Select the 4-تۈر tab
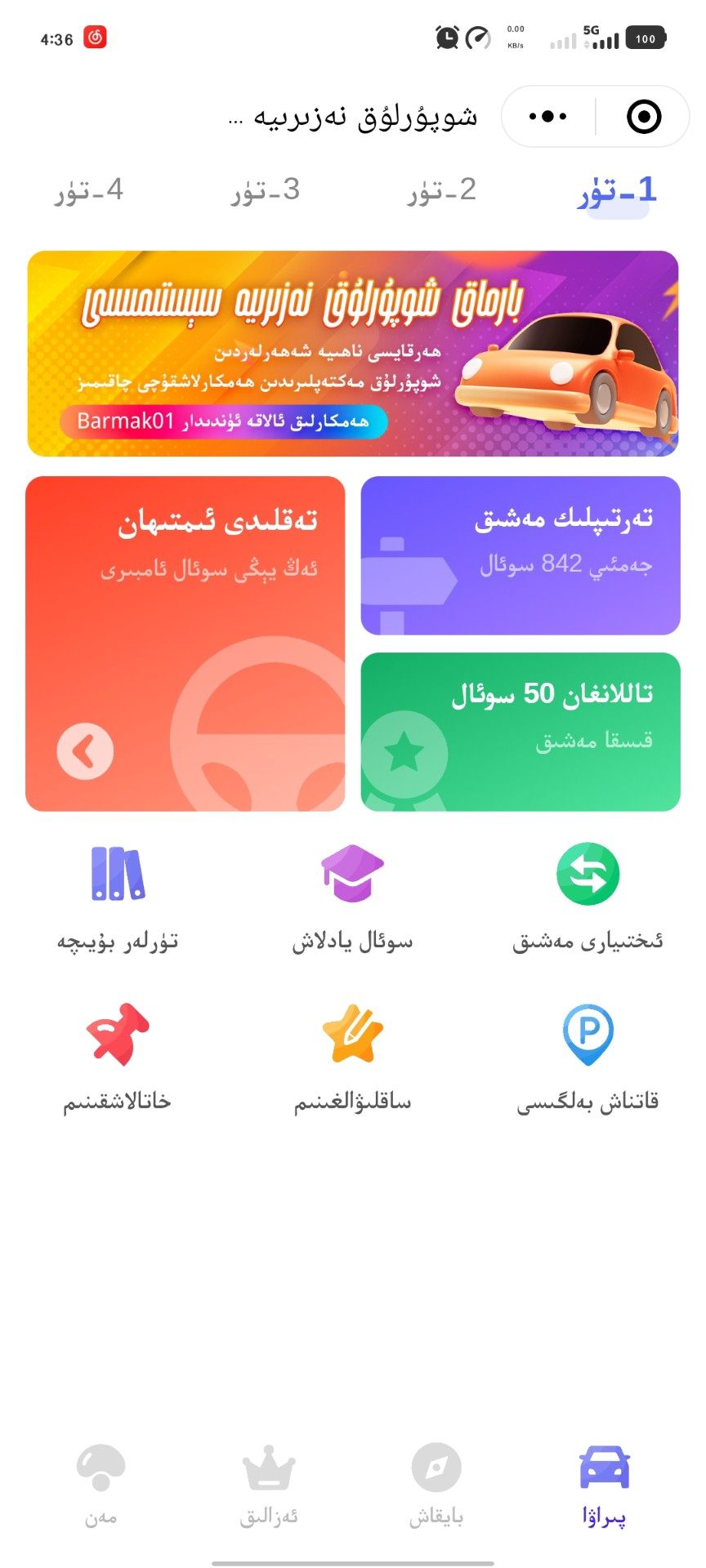Viewport: 706px width, 1568px height. (x=89, y=191)
